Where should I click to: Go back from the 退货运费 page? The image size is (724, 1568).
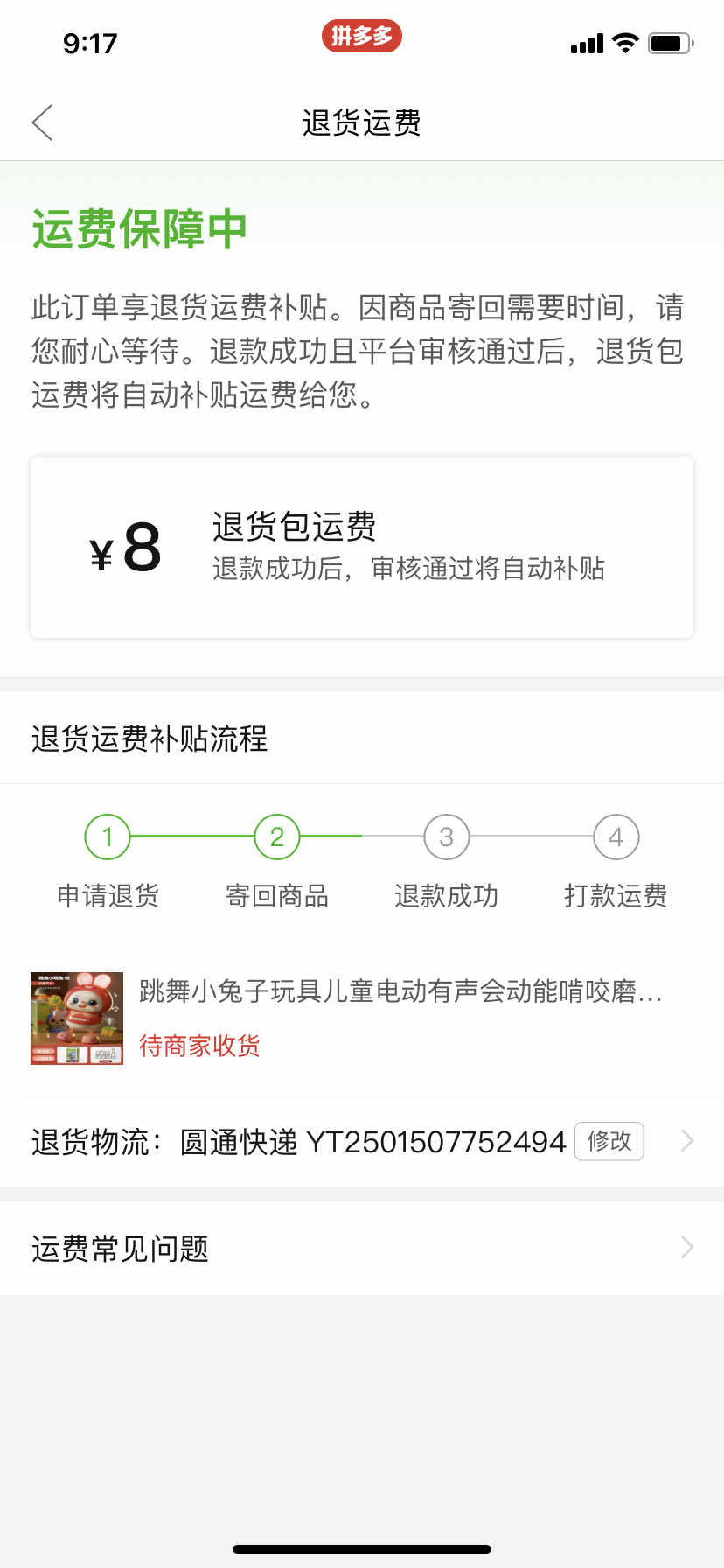(x=42, y=122)
